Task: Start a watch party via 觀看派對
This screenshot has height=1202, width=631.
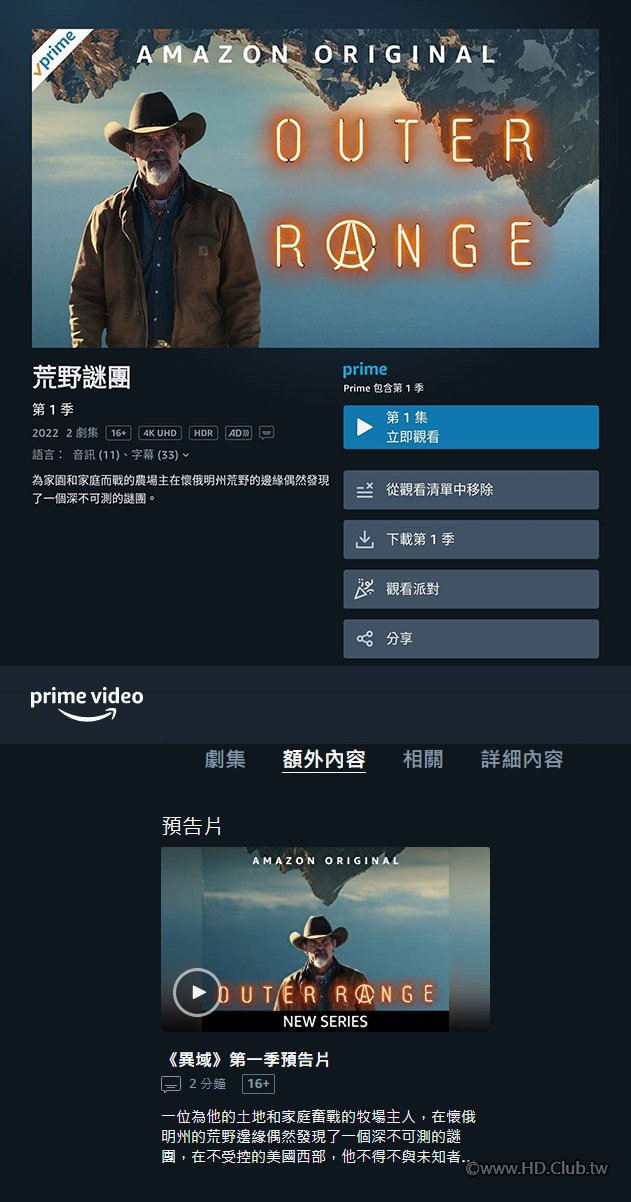Action: coord(470,589)
